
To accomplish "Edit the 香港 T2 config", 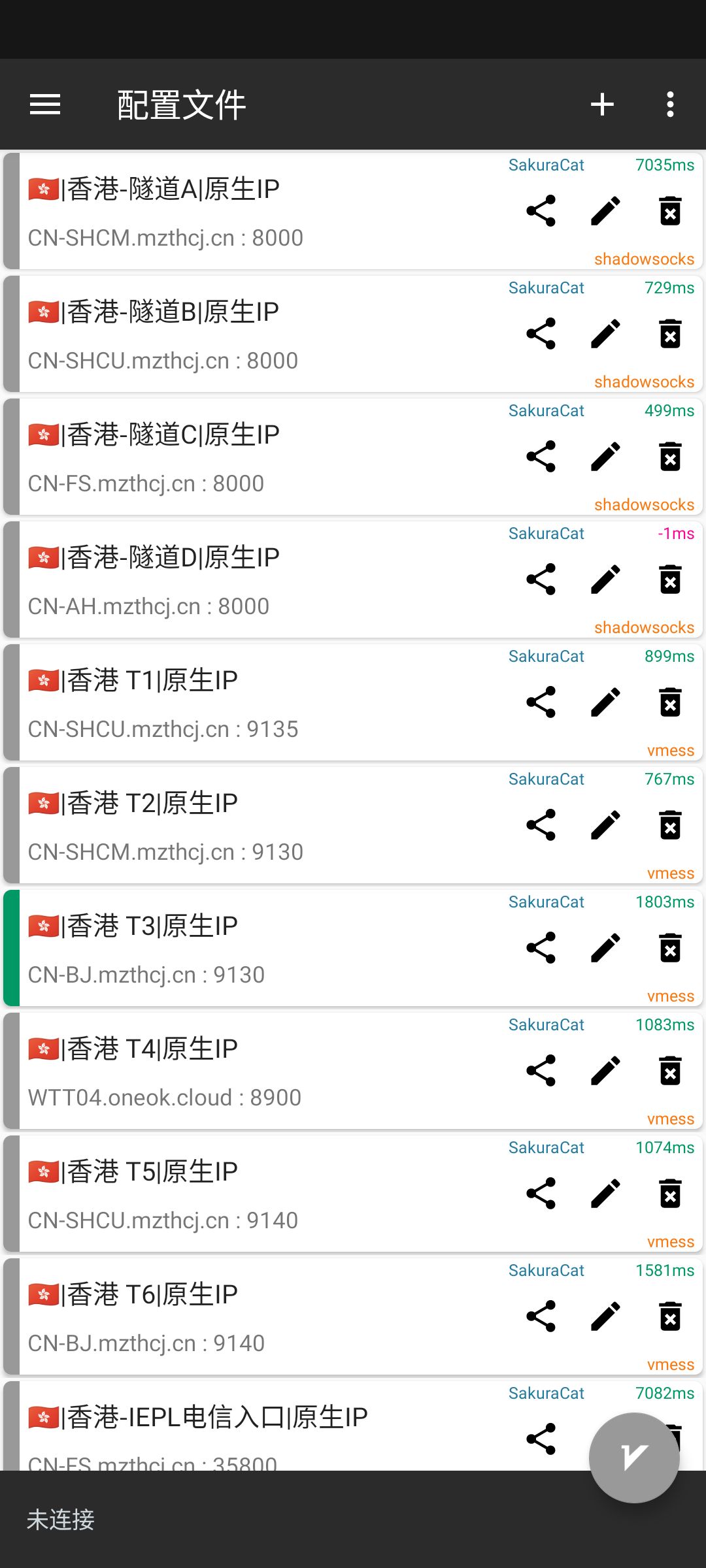I will [x=605, y=825].
